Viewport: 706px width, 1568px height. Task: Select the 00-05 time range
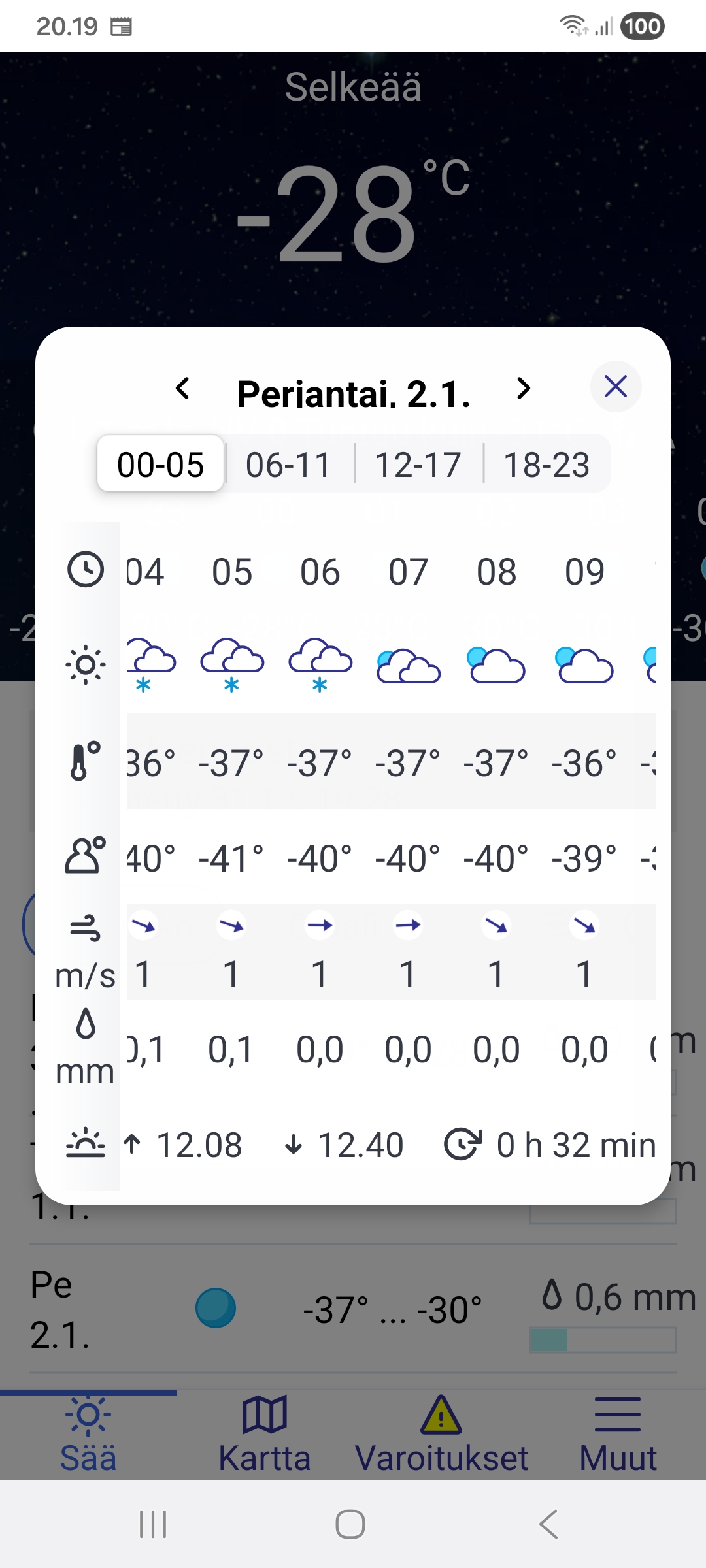coord(161,464)
